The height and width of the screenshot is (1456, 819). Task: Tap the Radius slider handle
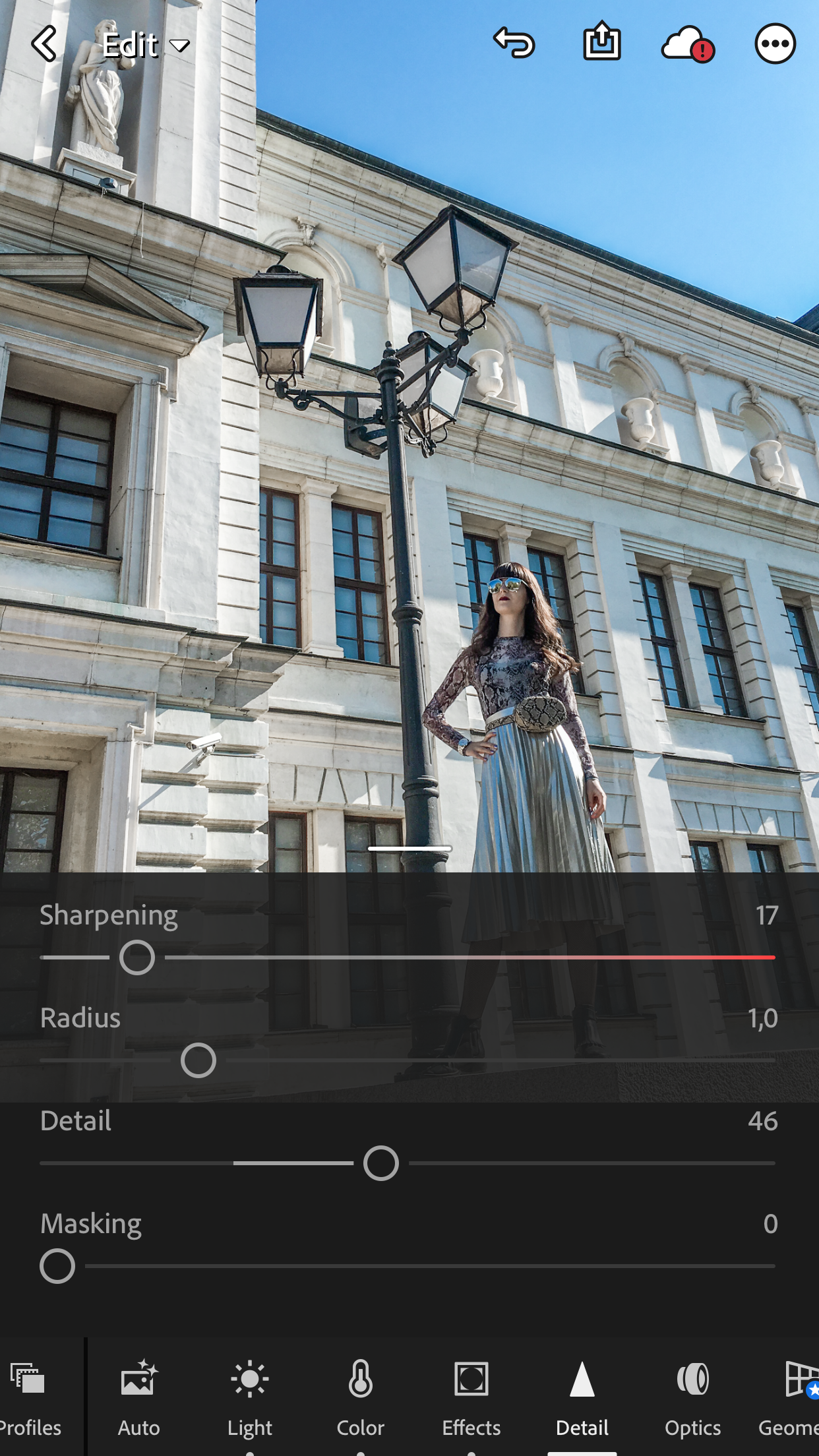pyautogui.click(x=198, y=1060)
